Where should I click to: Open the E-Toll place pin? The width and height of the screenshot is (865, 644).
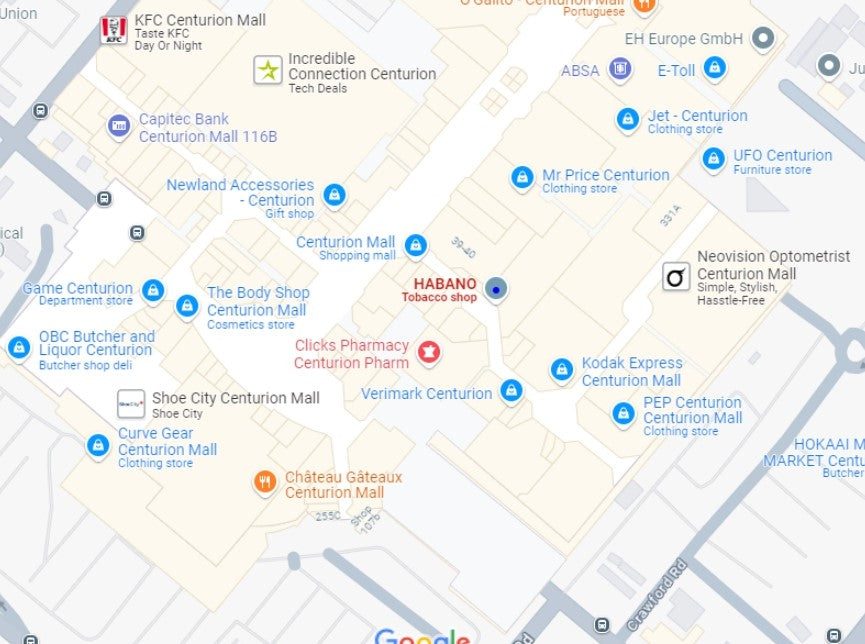click(x=714, y=68)
